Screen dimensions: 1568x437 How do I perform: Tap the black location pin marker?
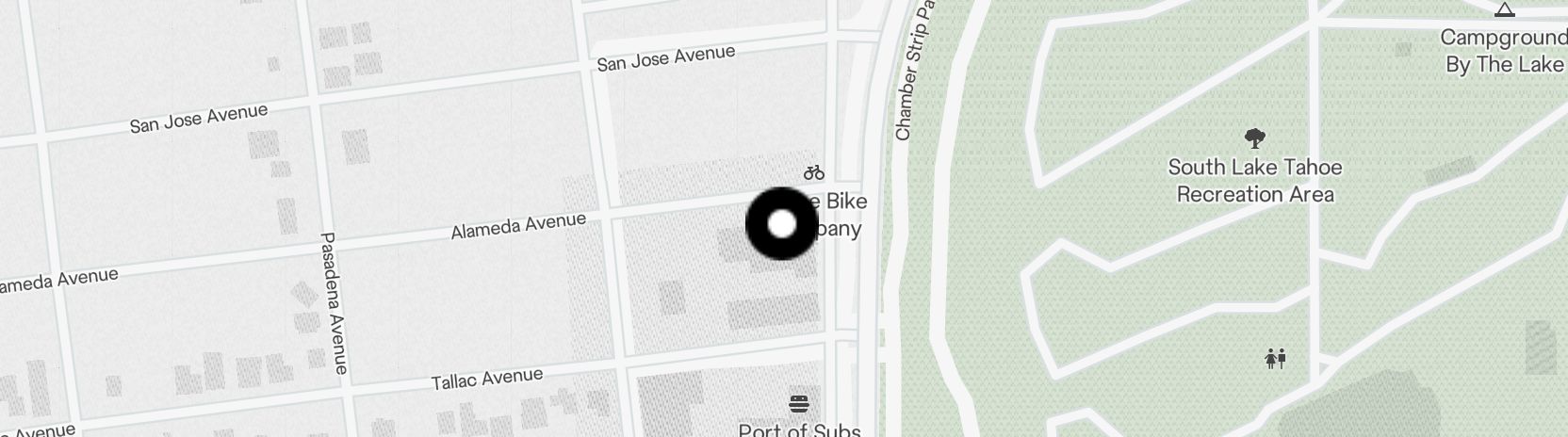coord(782,224)
